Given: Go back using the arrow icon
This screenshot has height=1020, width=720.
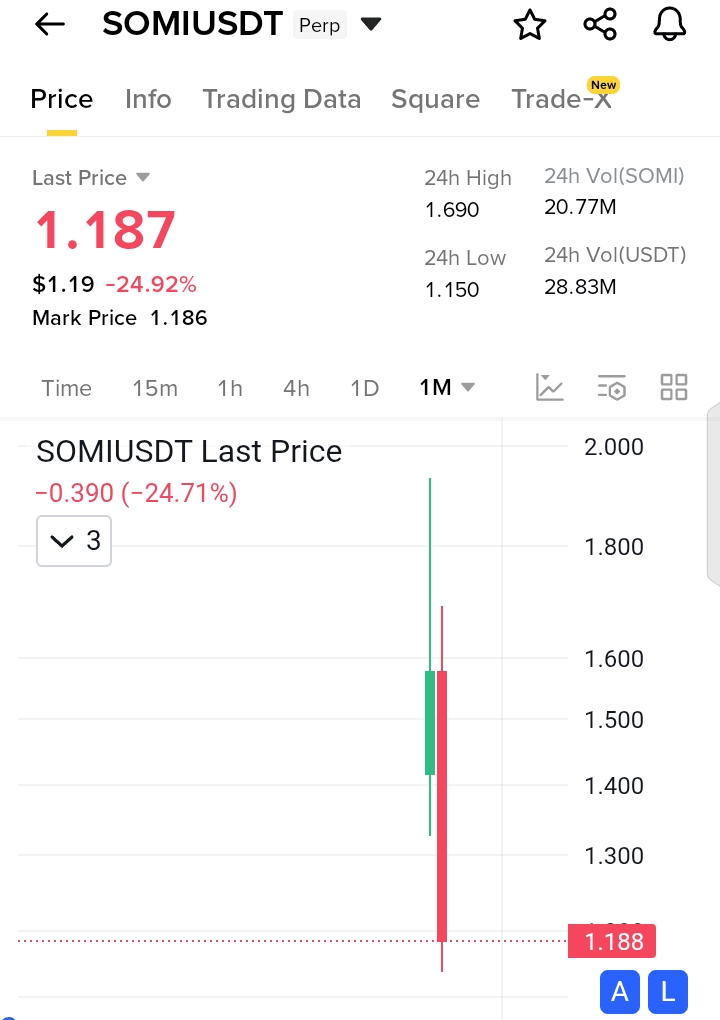Looking at the screenshot, I should click(x=49, y=25).
